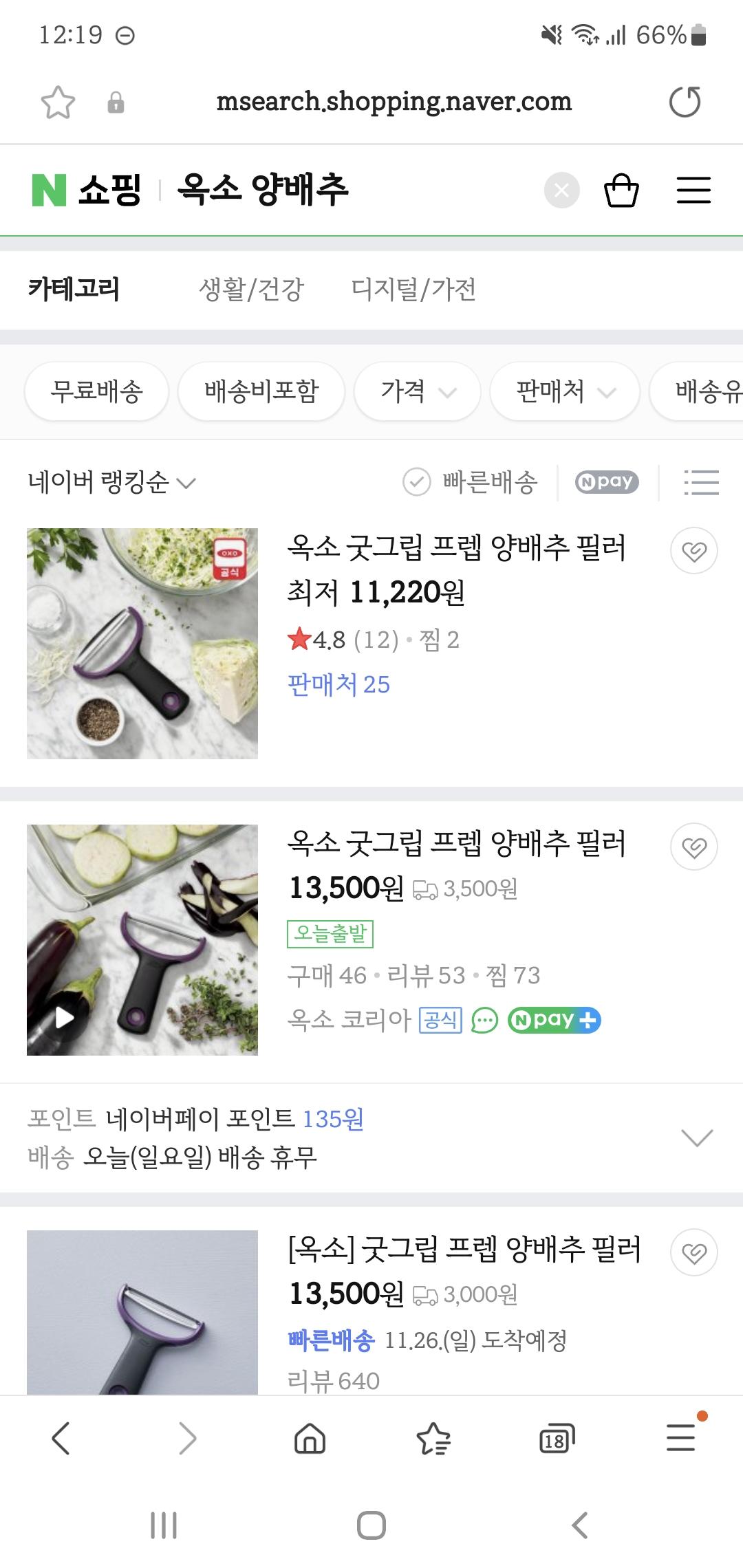
Task: Bookmark this page with the star icon
Action: [58, 102]
